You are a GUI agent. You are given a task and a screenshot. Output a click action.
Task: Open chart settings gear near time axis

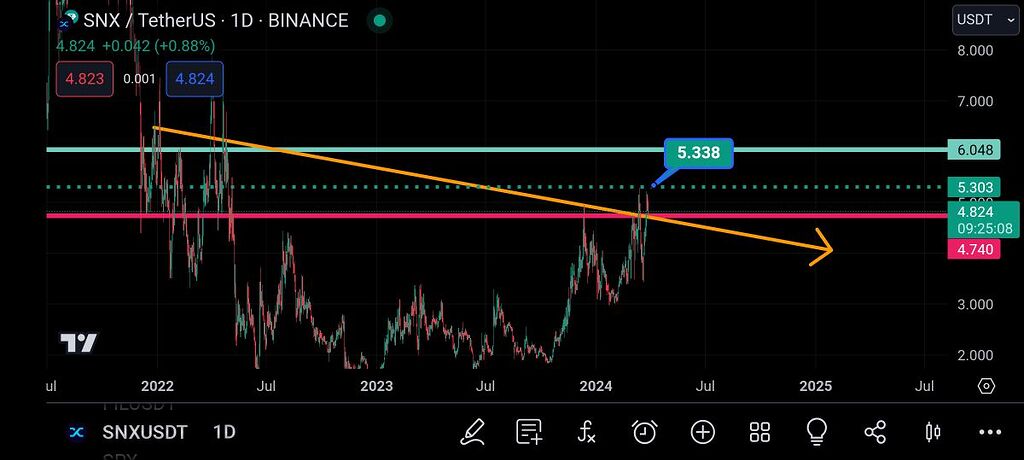click(x=986, y=386)
